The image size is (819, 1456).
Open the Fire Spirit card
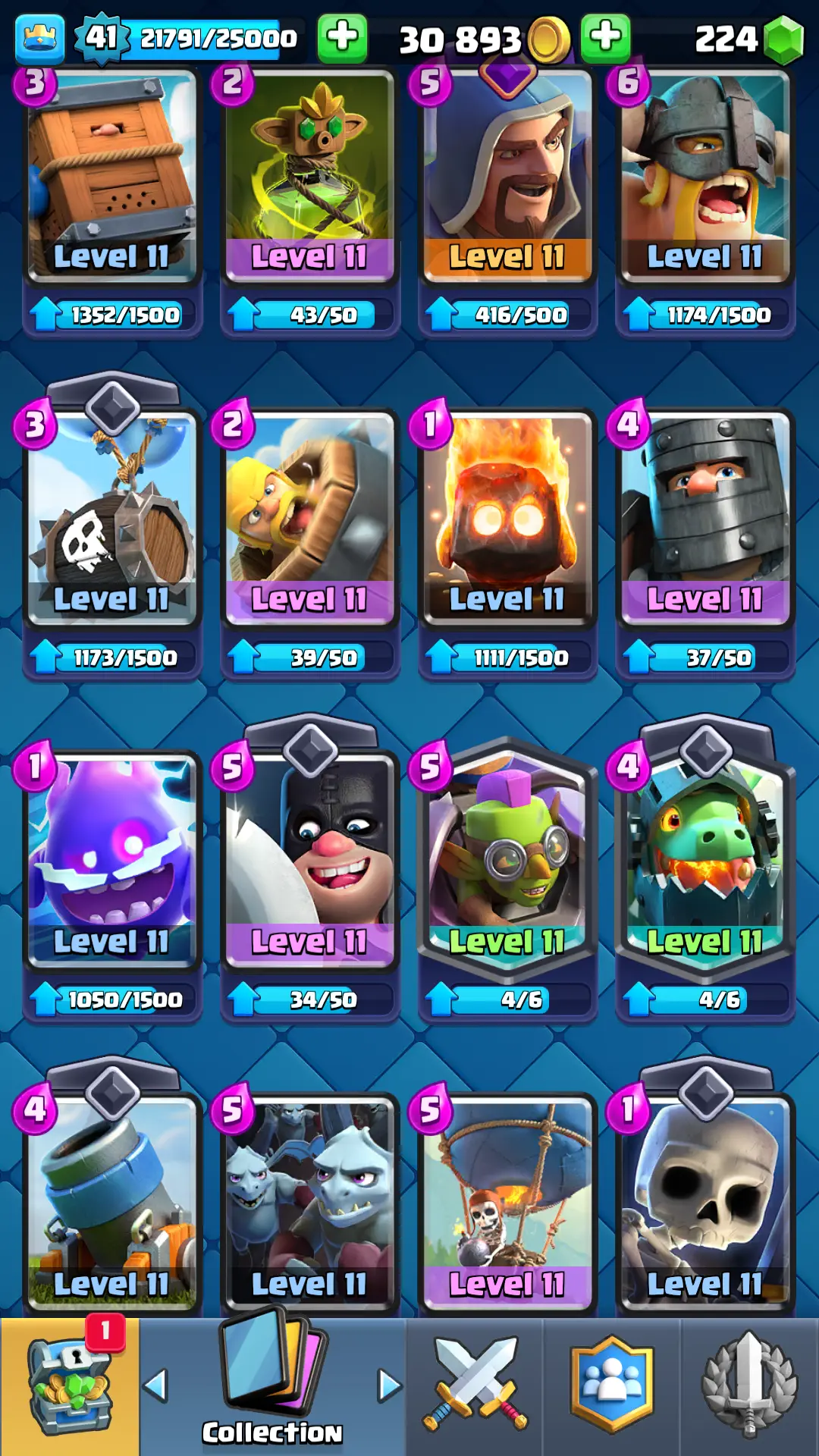pyautogui.click(x=507, y=516)
